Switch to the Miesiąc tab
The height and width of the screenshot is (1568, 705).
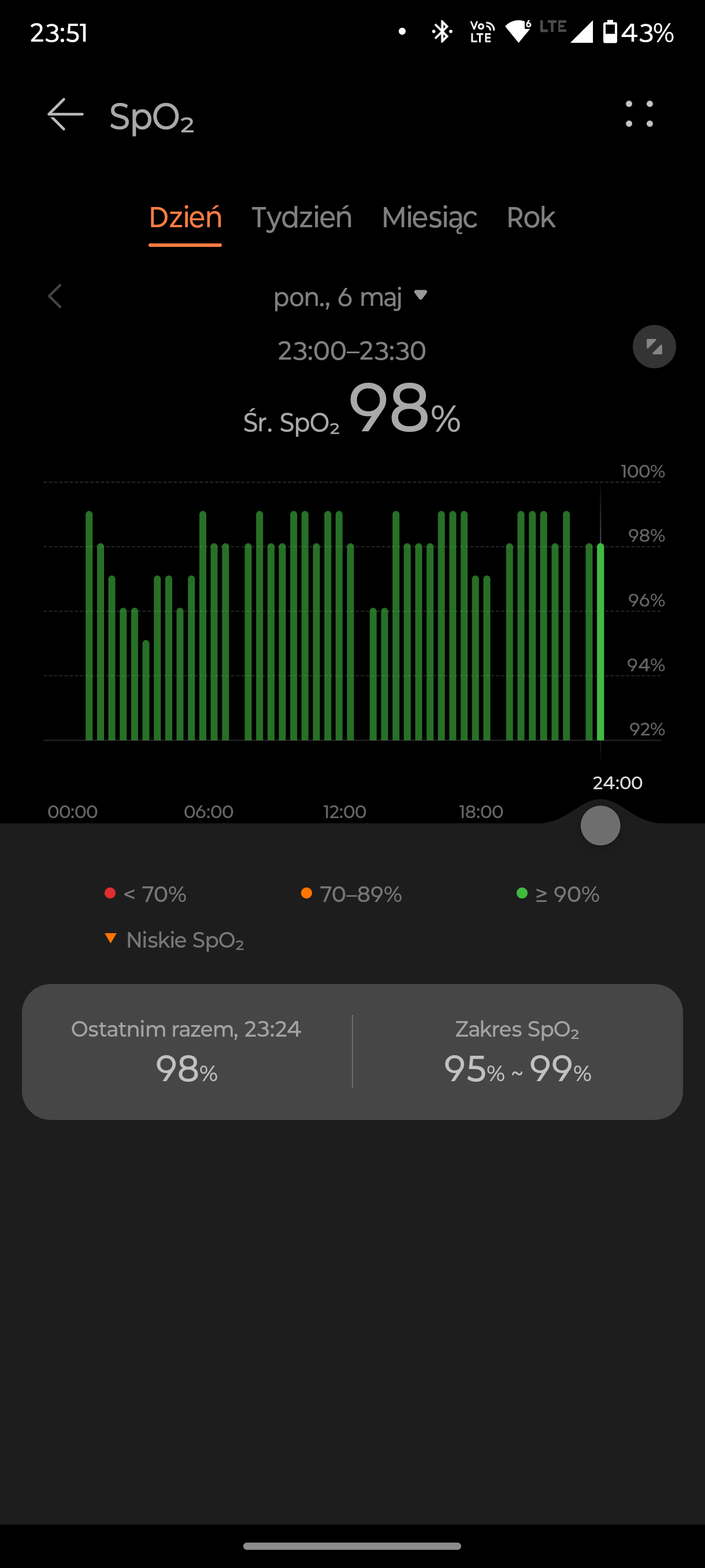pyautogui.click(x=429, y=218)
